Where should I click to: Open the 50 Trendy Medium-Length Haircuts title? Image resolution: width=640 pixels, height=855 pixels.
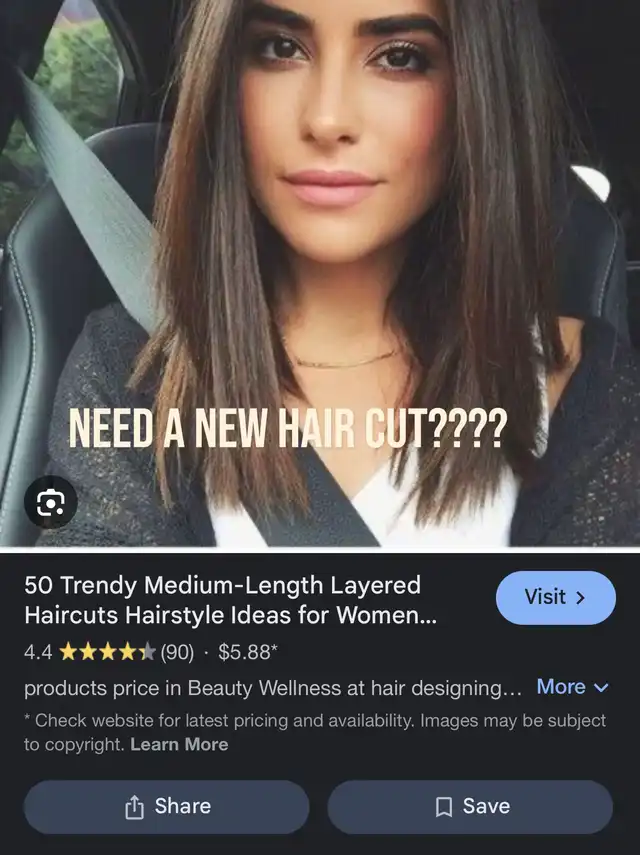tap(230, 598)
